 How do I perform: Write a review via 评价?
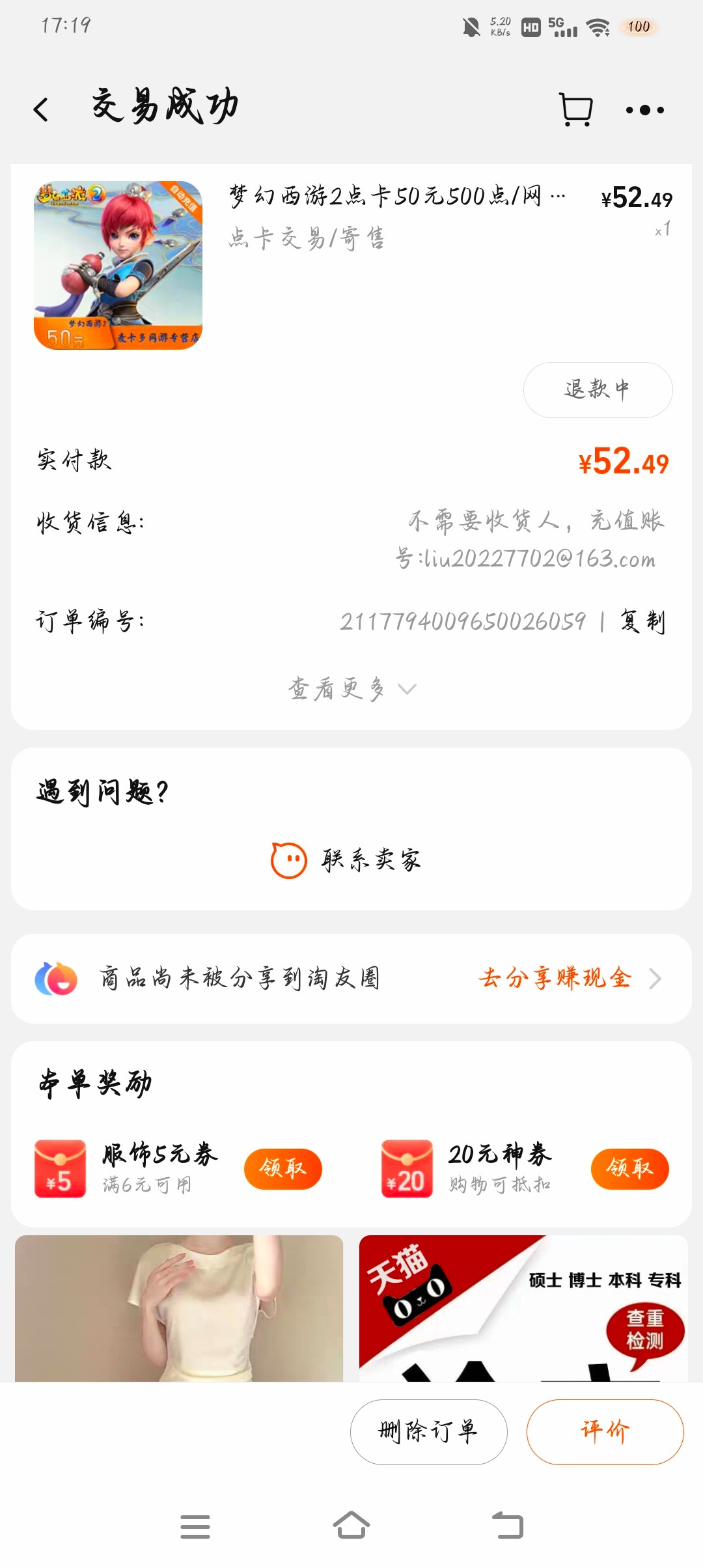point(605,1431)
